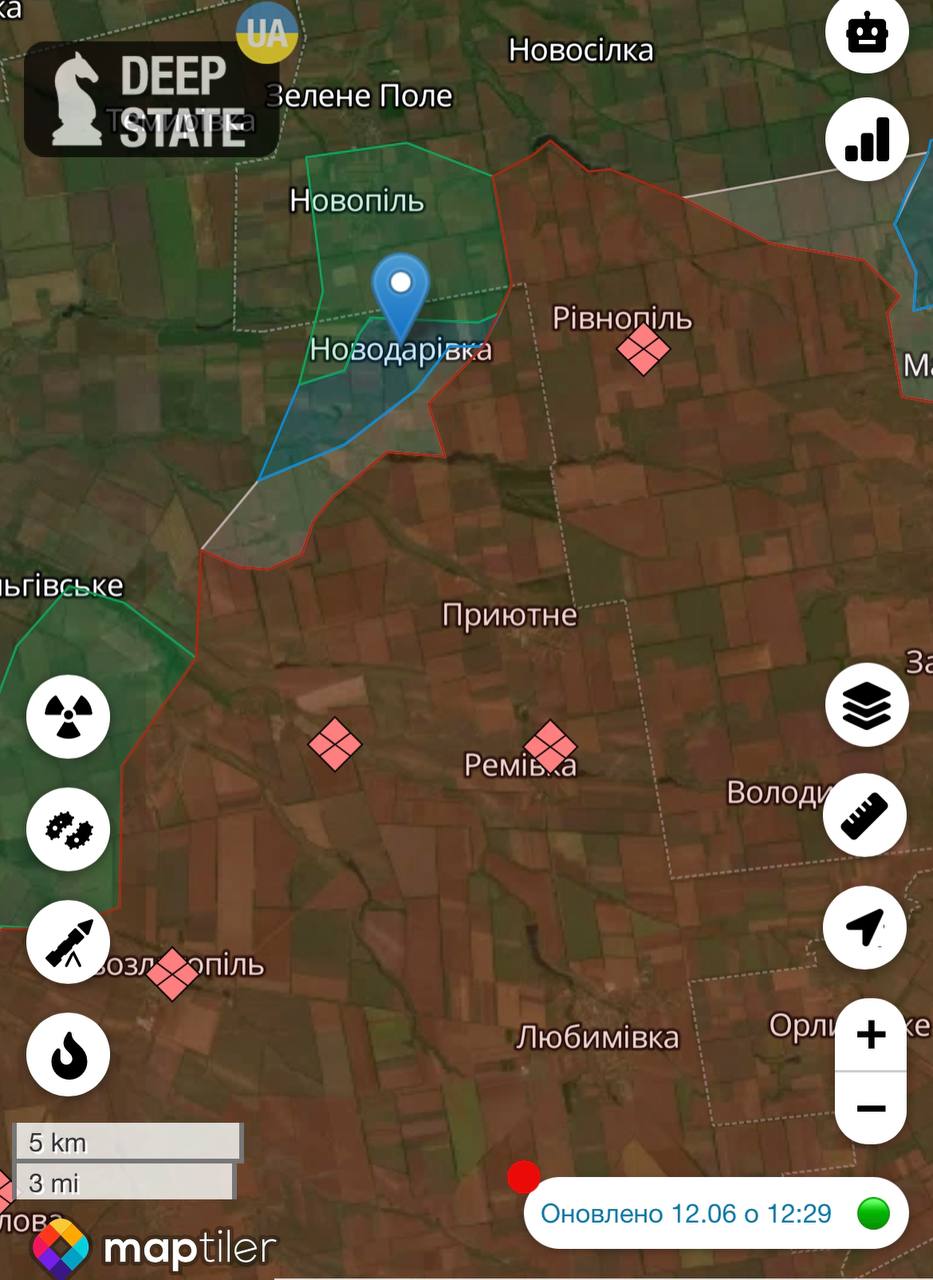Screen dimensions: 933x1280
Task: Tap the fire icon button
Action: tap(68, 1054)
